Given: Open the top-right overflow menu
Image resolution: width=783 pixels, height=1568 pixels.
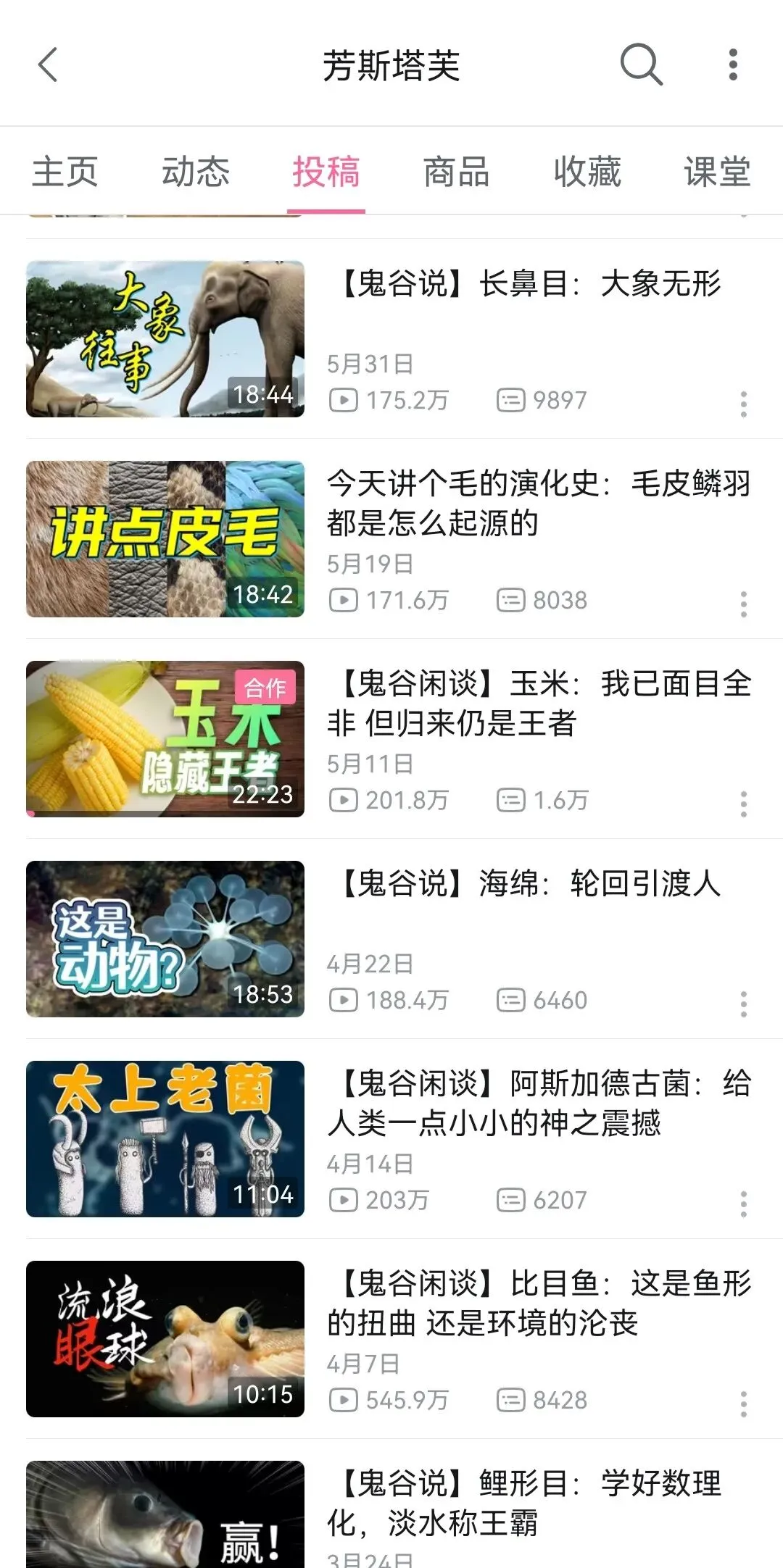Looking at the screenshot, I should tap(733, 65).
